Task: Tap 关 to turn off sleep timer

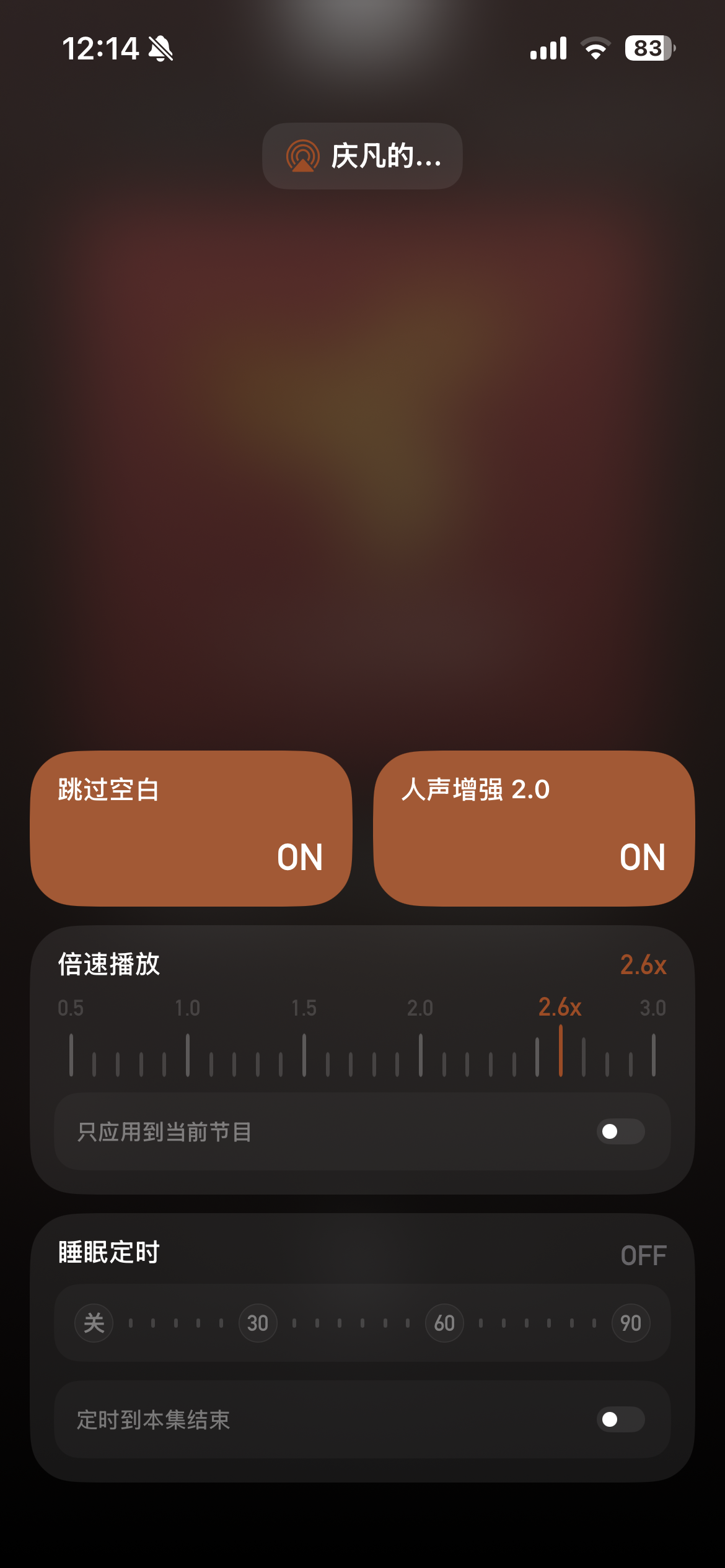Action: pyautogui.click(x=94, y=1323)
